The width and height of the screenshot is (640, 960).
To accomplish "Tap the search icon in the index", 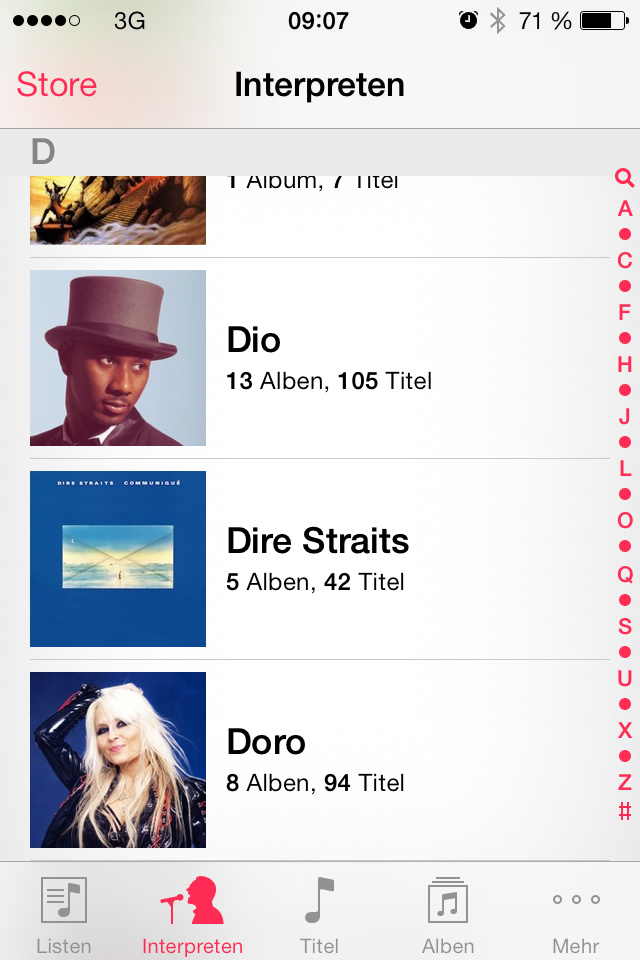I will pos(625,179).
